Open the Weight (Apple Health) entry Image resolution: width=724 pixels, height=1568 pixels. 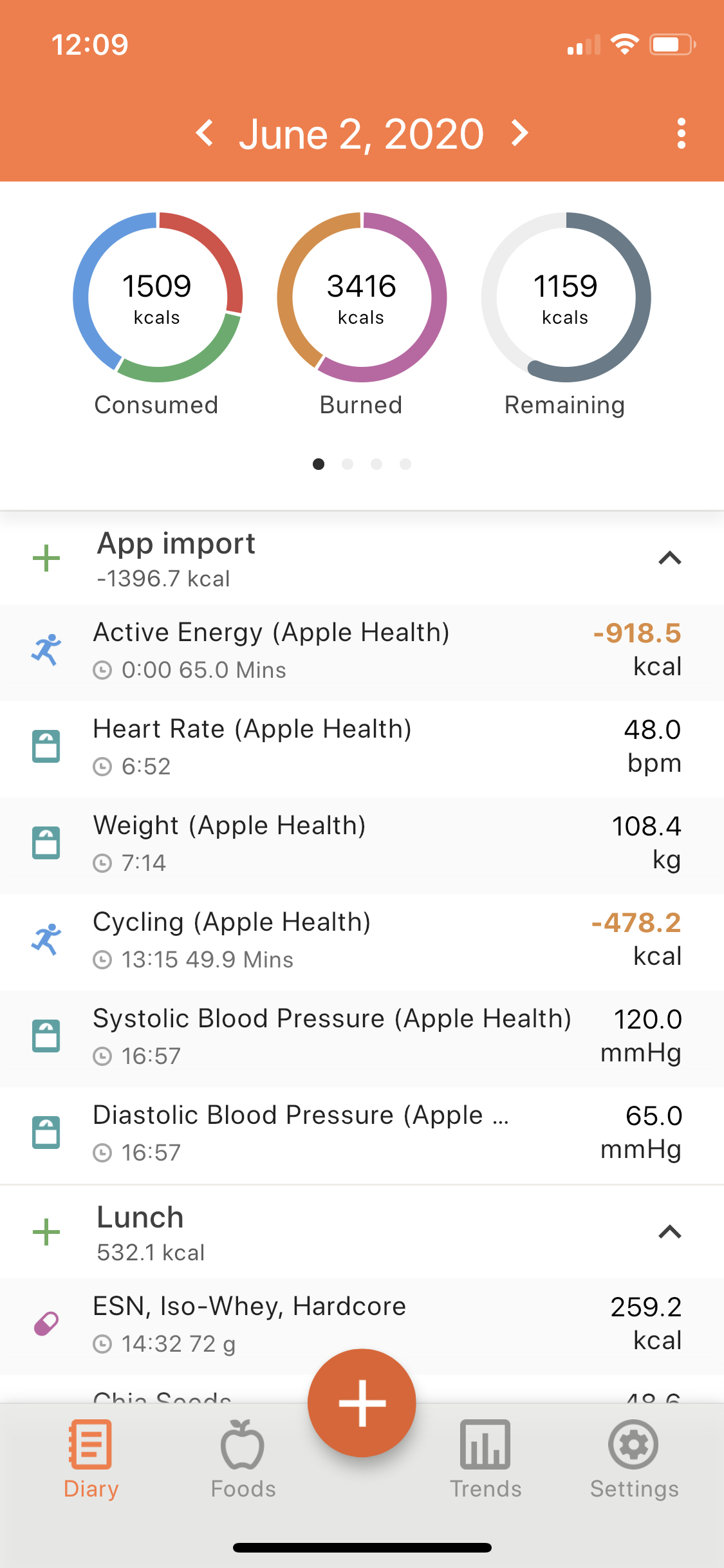pyautogui.click(x=362, y=845)
